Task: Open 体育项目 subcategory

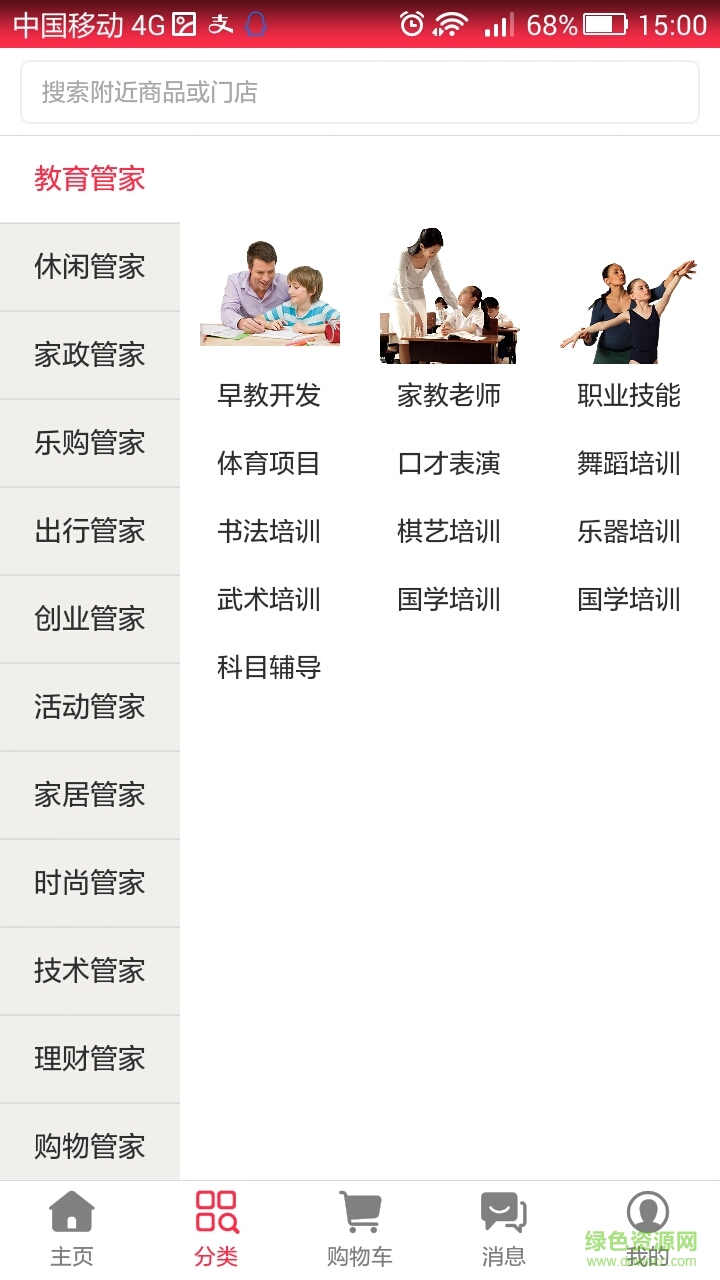Action: coord(269,464)
